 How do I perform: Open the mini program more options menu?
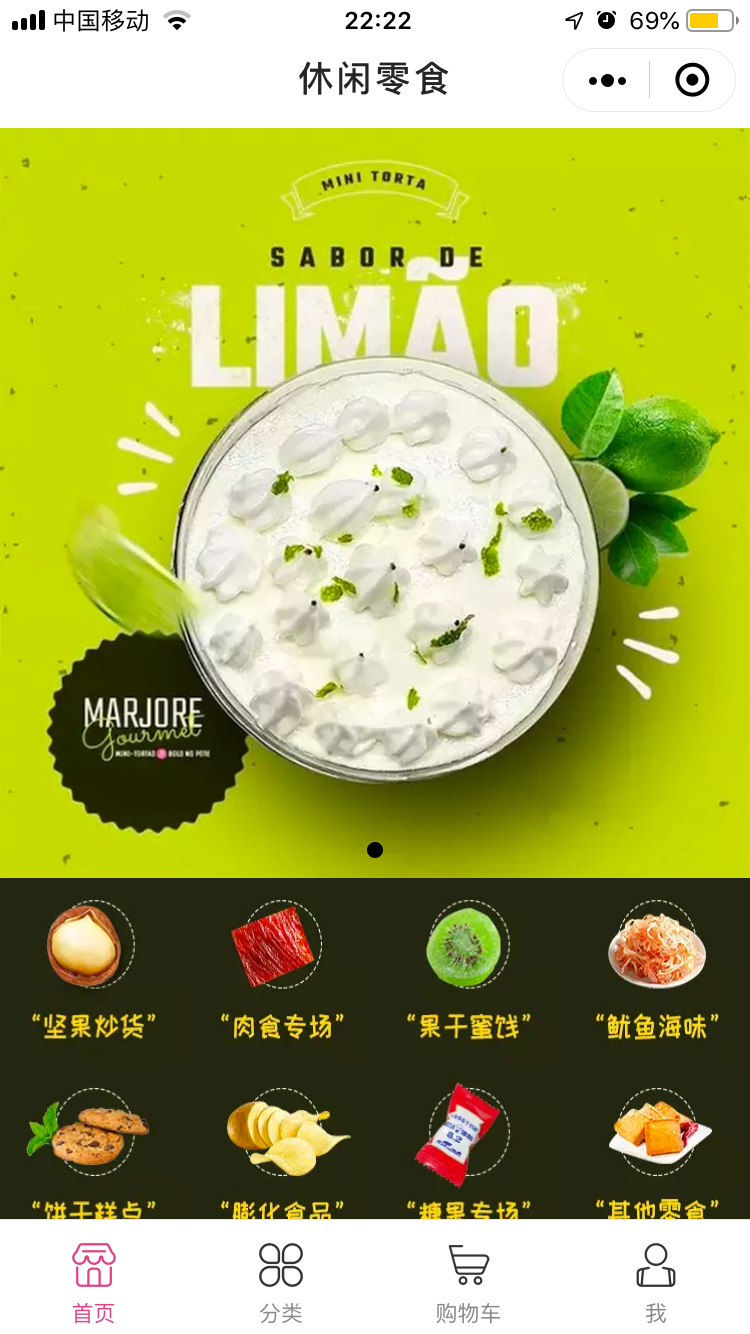tap(607, 80)
